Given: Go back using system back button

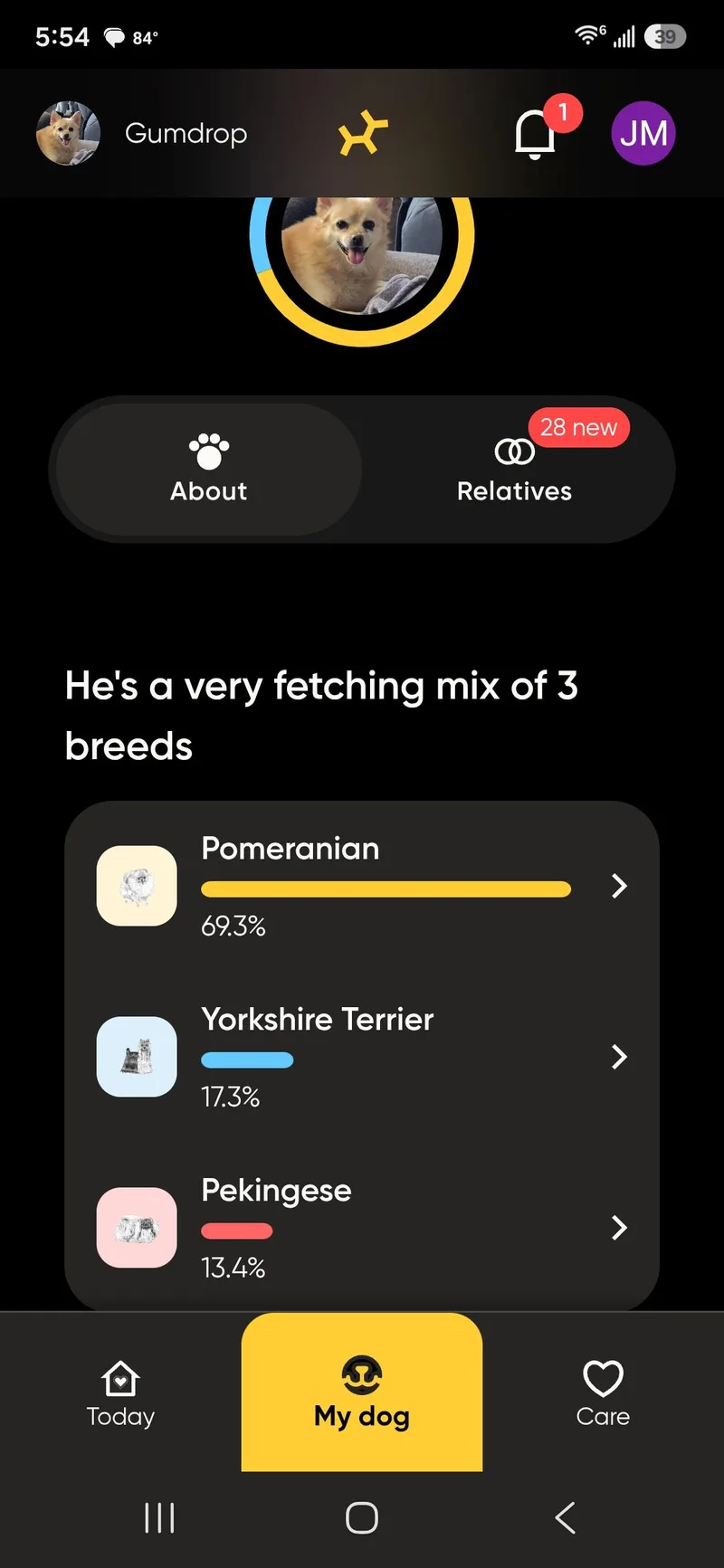Looking at the screenshot, I should point(566,1517).
